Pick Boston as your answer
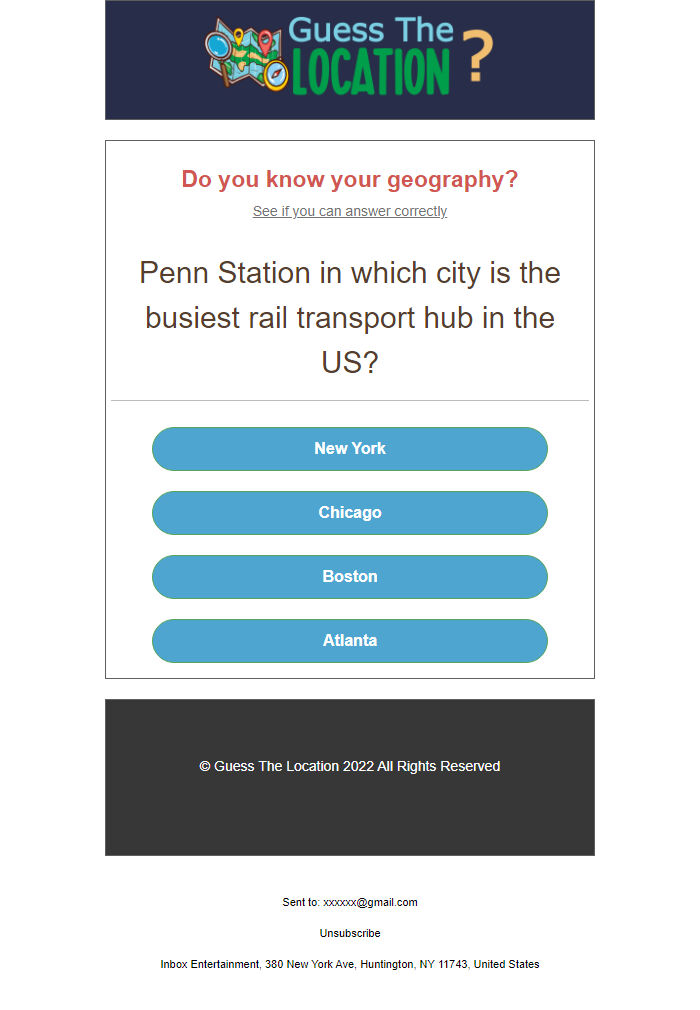The width and height of the screenshot is (700, 1010). tap(350, 577)
